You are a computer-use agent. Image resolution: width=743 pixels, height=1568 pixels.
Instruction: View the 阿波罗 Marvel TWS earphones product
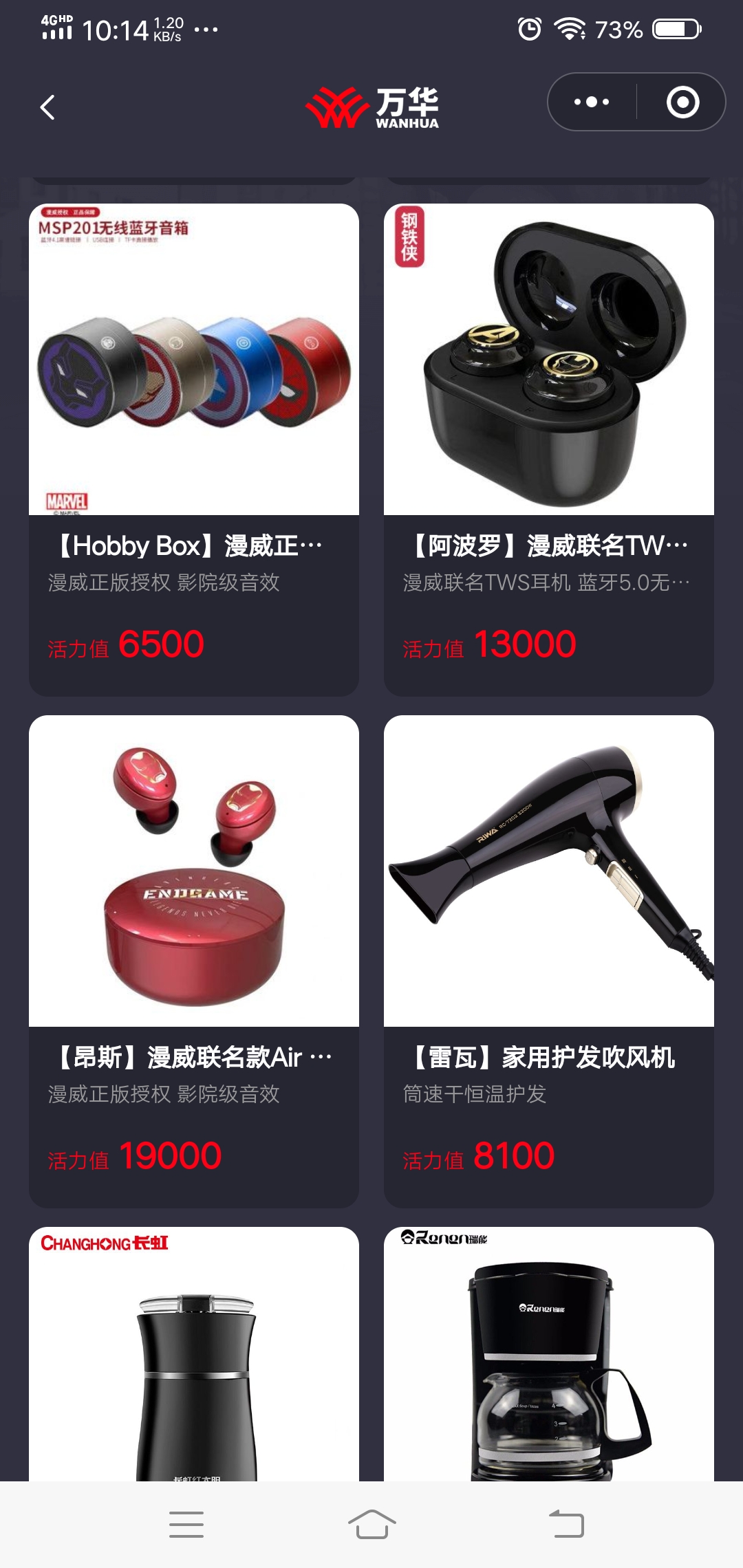coord(549,450)
